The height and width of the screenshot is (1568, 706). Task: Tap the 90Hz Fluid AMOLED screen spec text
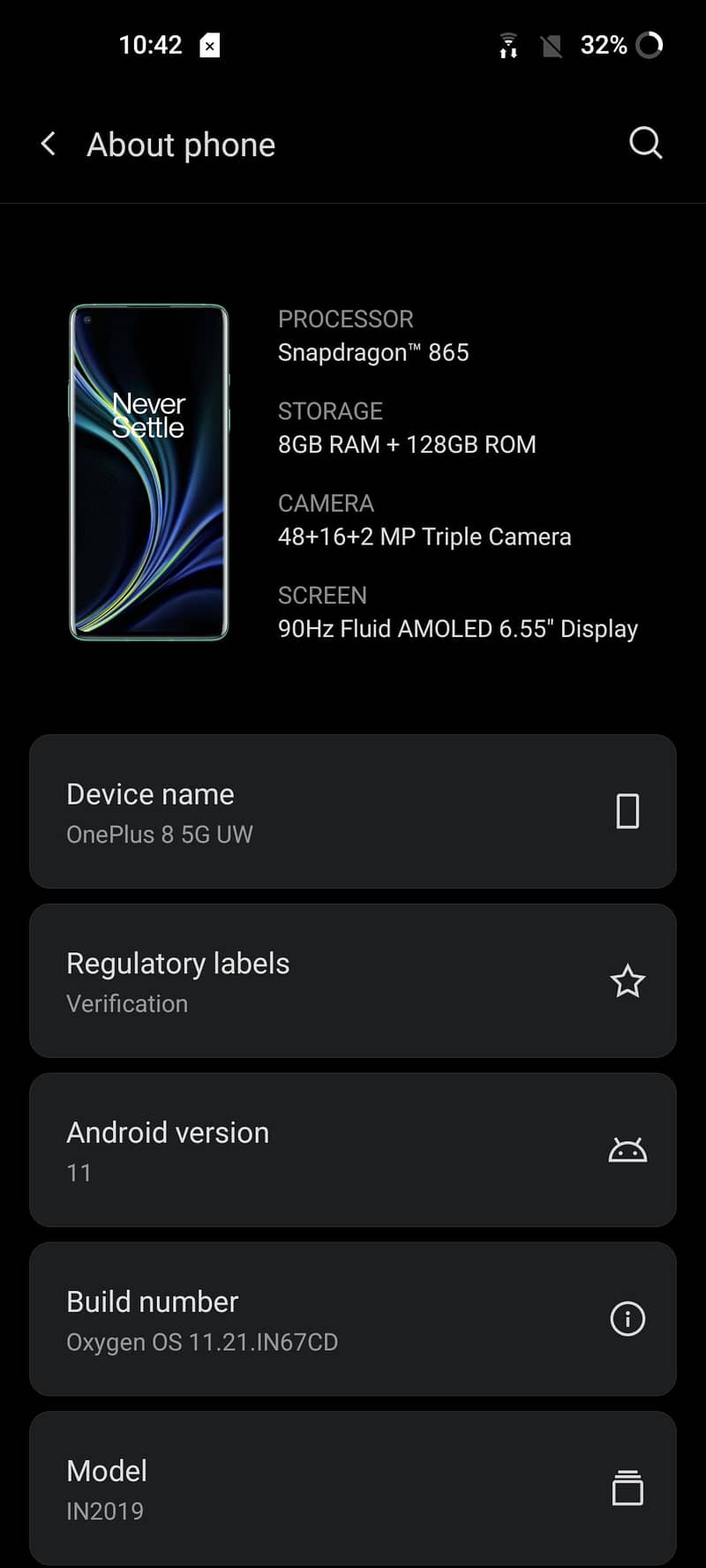pos(458,628)
